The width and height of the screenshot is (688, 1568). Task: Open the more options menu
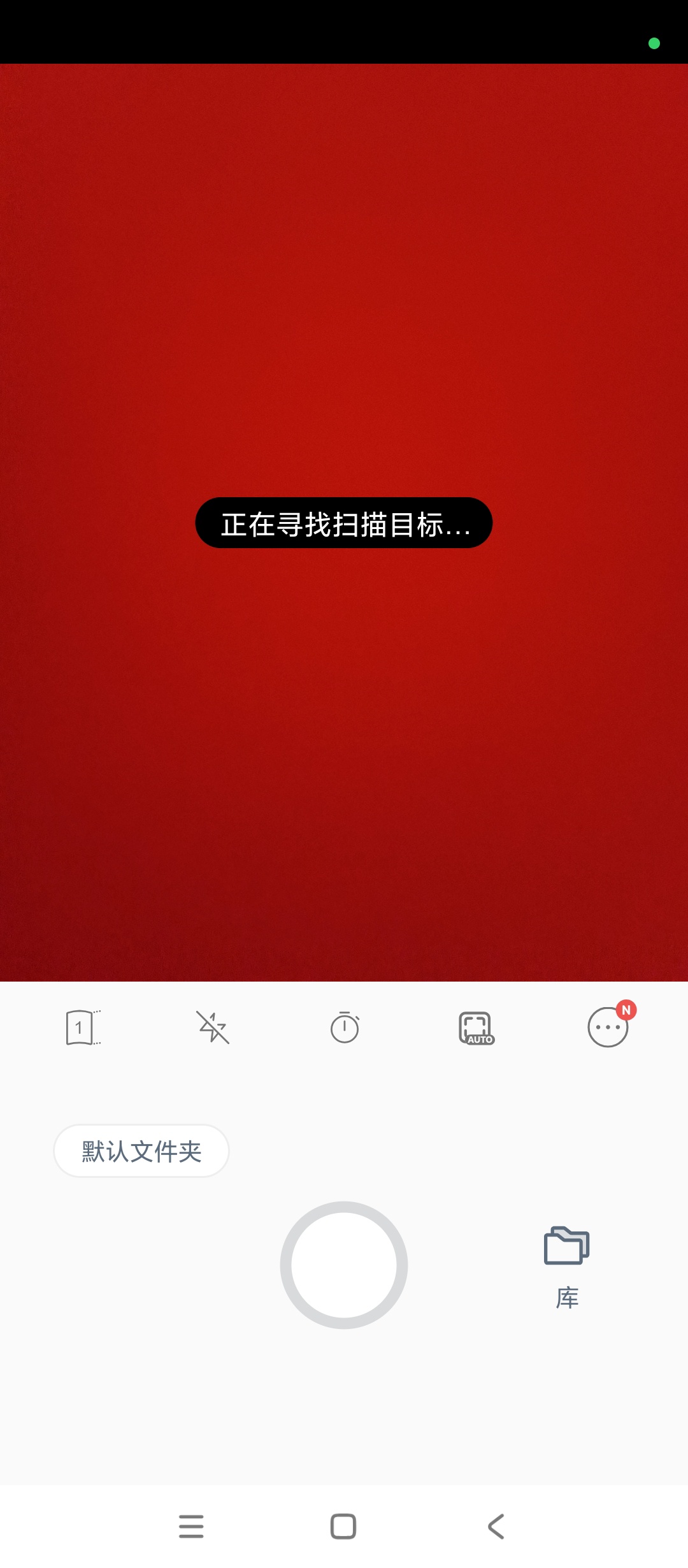pos(608,1027)
